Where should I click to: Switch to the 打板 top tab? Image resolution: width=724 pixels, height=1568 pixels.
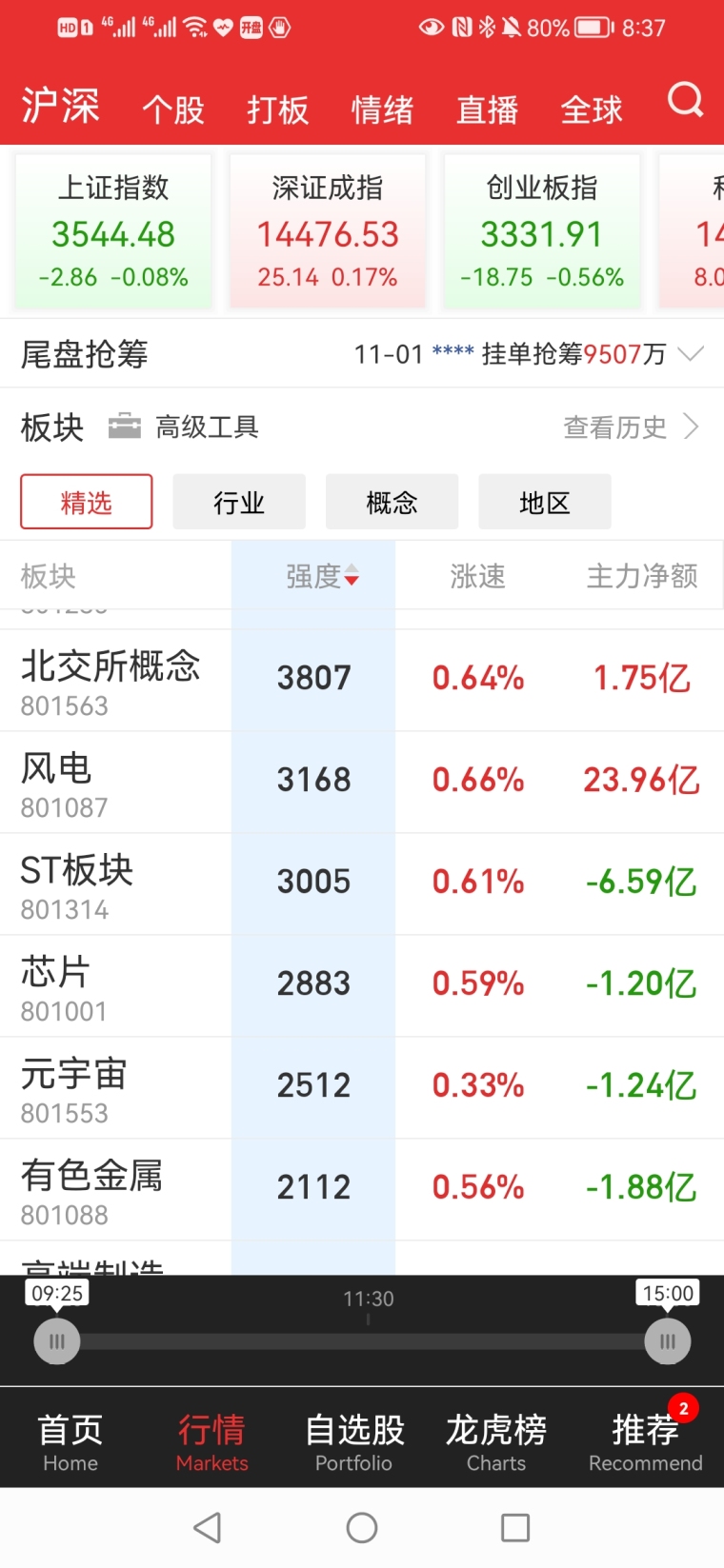coord(278,109)
